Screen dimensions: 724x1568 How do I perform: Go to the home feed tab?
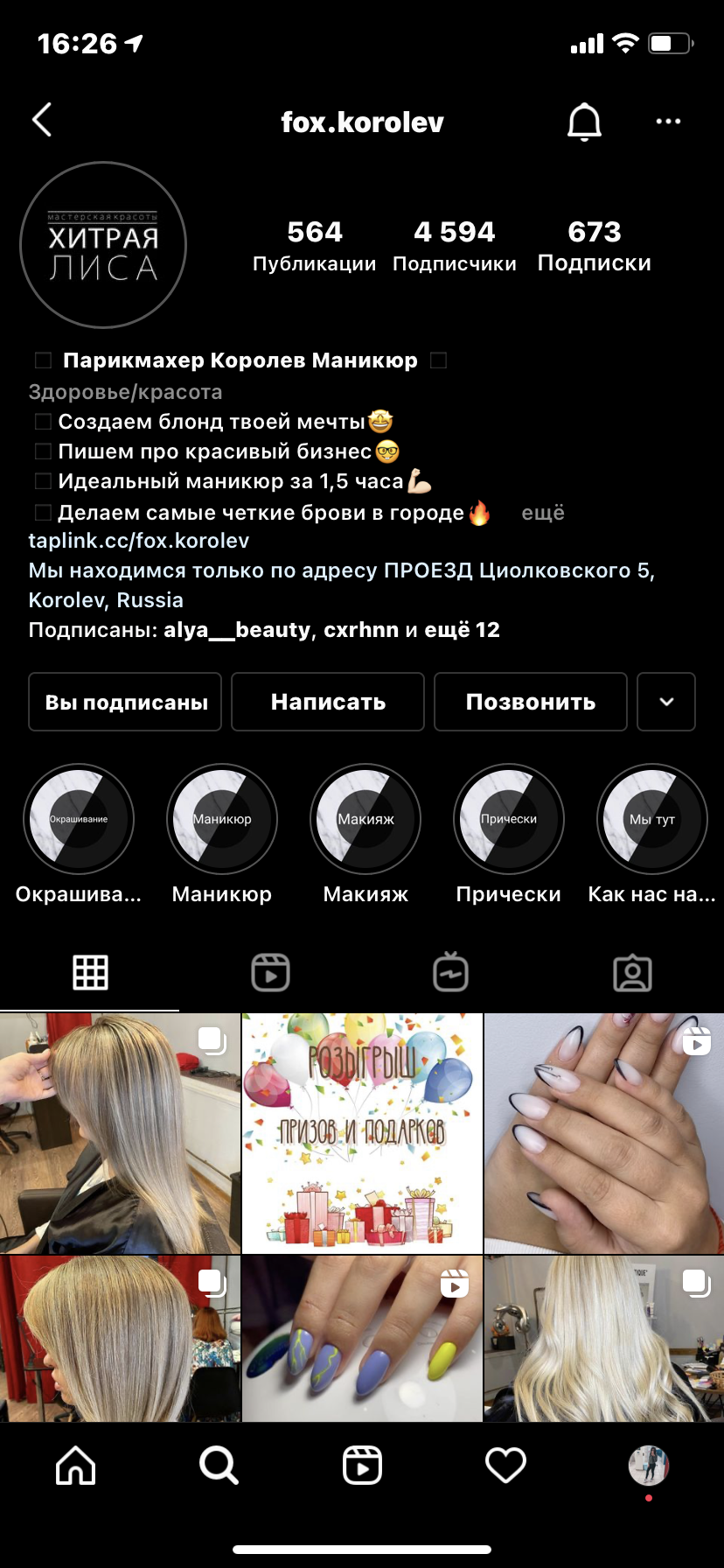[x=75, y=1464]
